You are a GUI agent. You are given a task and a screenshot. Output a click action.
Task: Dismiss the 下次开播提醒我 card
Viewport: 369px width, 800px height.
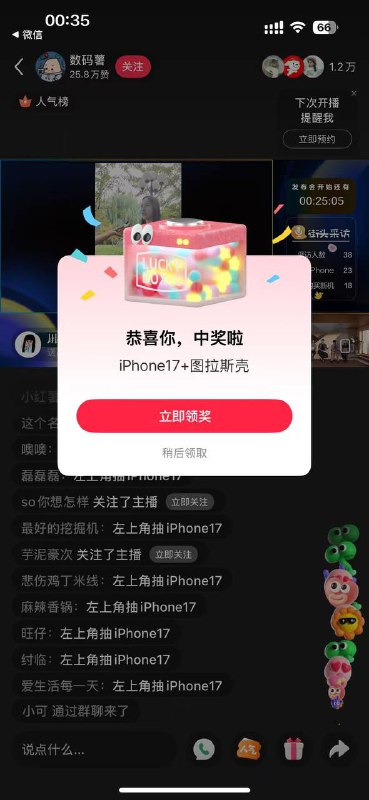[x=354, y=93]
